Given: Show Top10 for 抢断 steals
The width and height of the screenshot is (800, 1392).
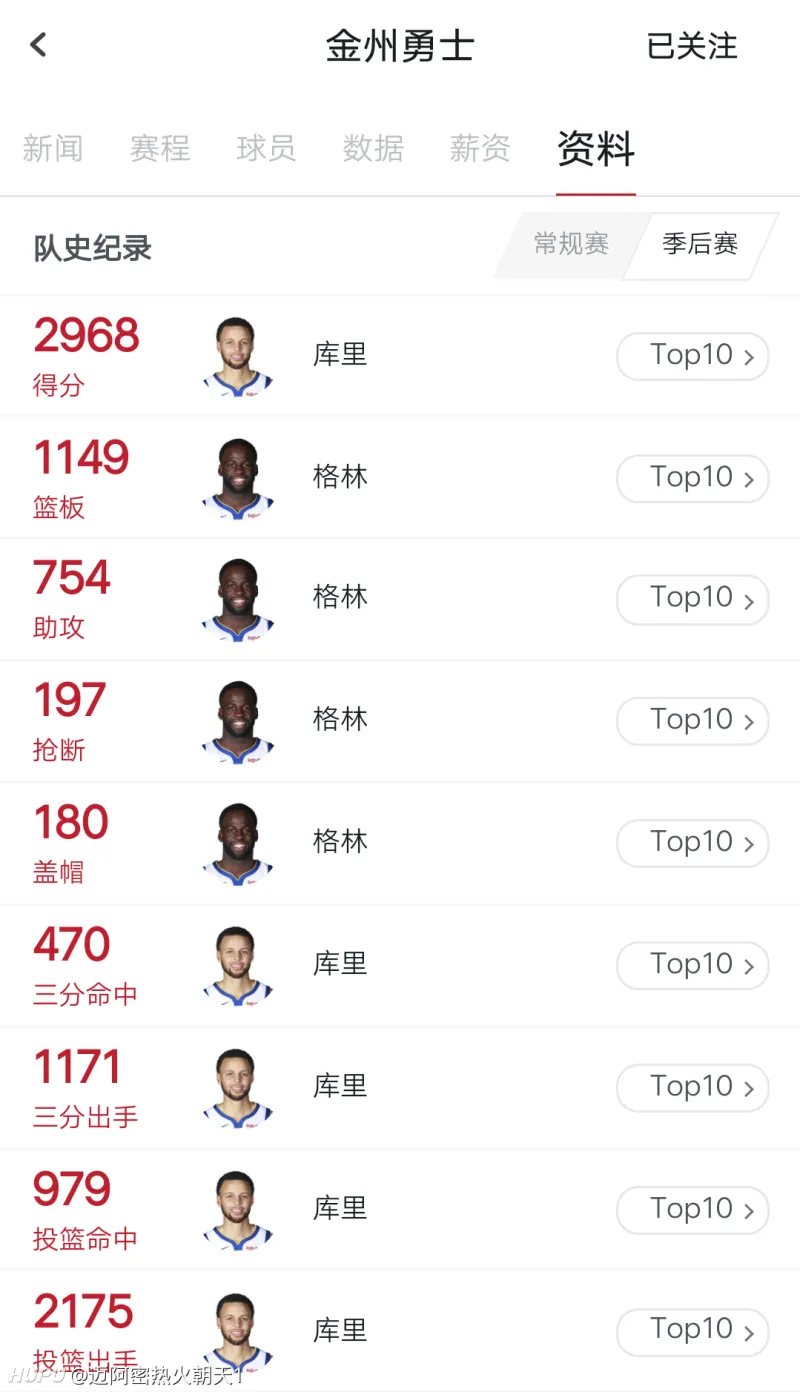Looking at the screenshot, I should point(693,721).
